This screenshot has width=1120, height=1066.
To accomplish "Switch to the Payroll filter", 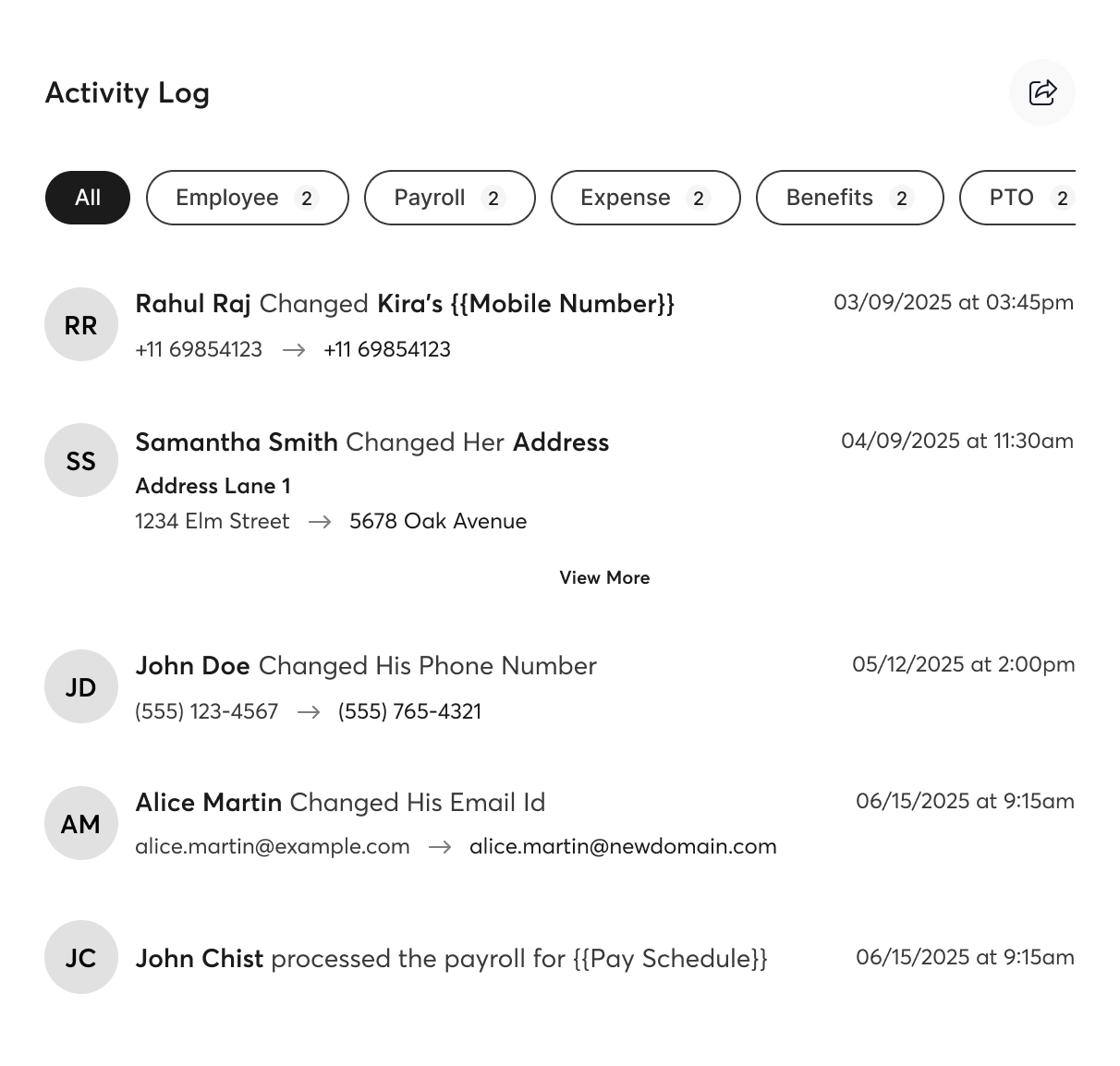I will (449, 198).
